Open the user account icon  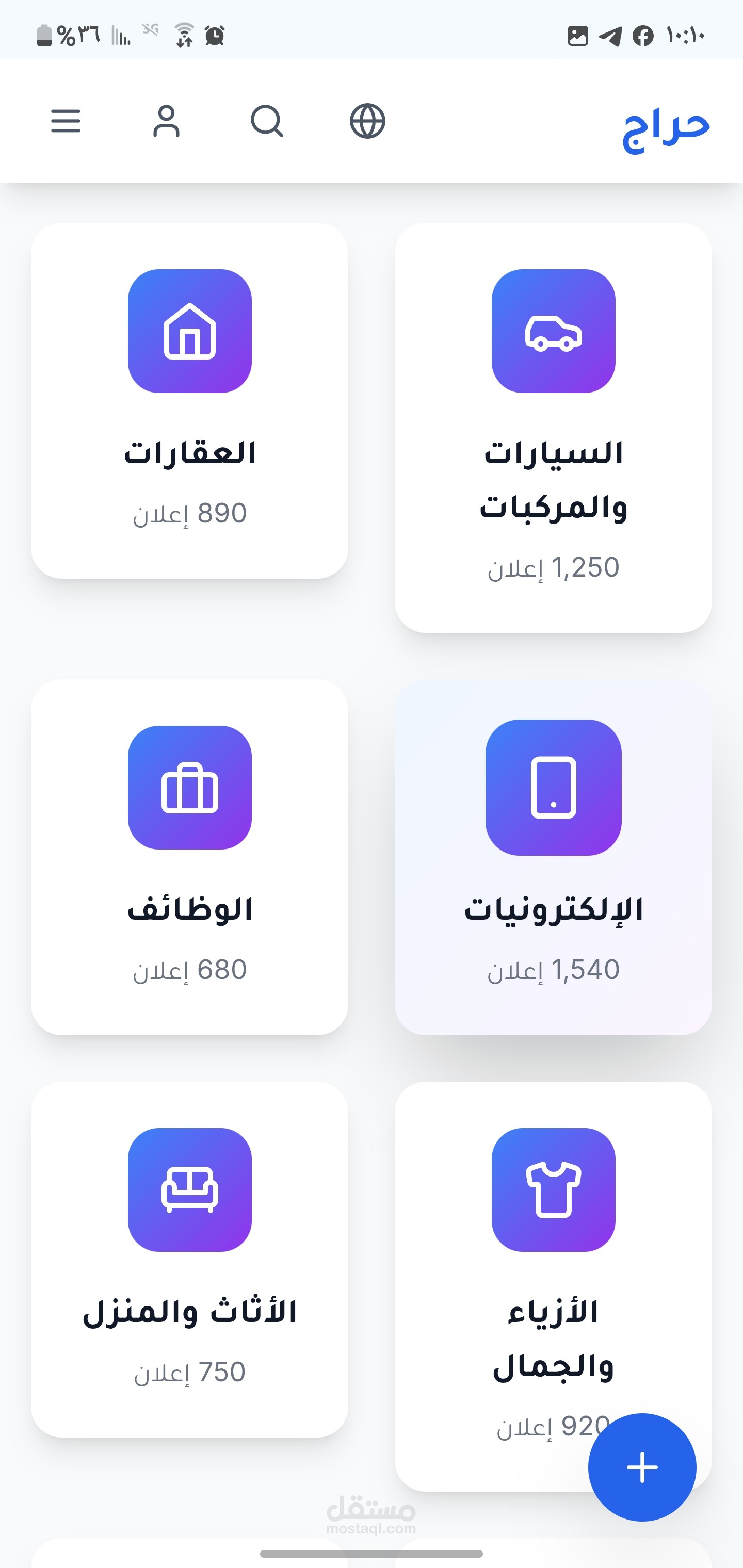pyautogui.click(x=166, y=121)
